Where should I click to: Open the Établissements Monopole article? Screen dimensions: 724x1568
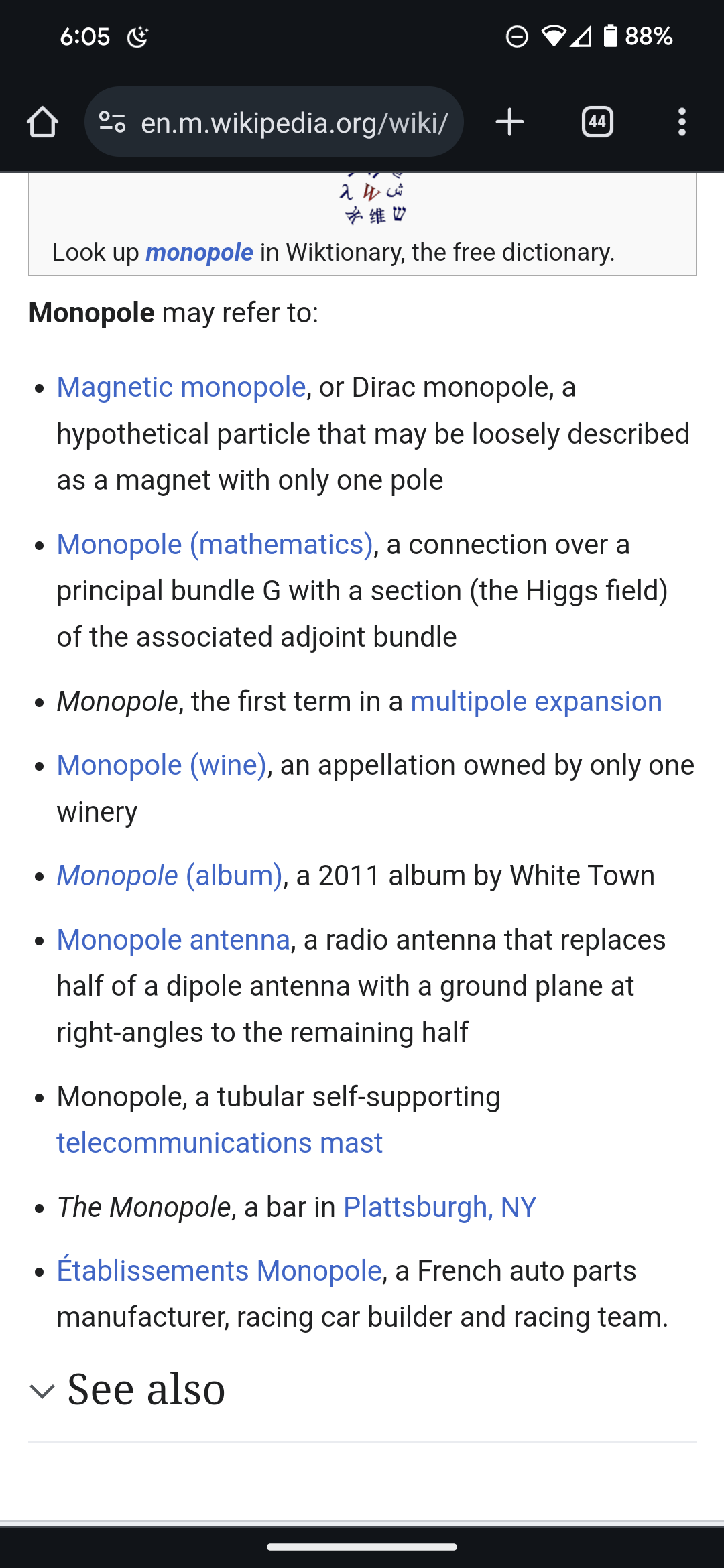click(219, 1271)
